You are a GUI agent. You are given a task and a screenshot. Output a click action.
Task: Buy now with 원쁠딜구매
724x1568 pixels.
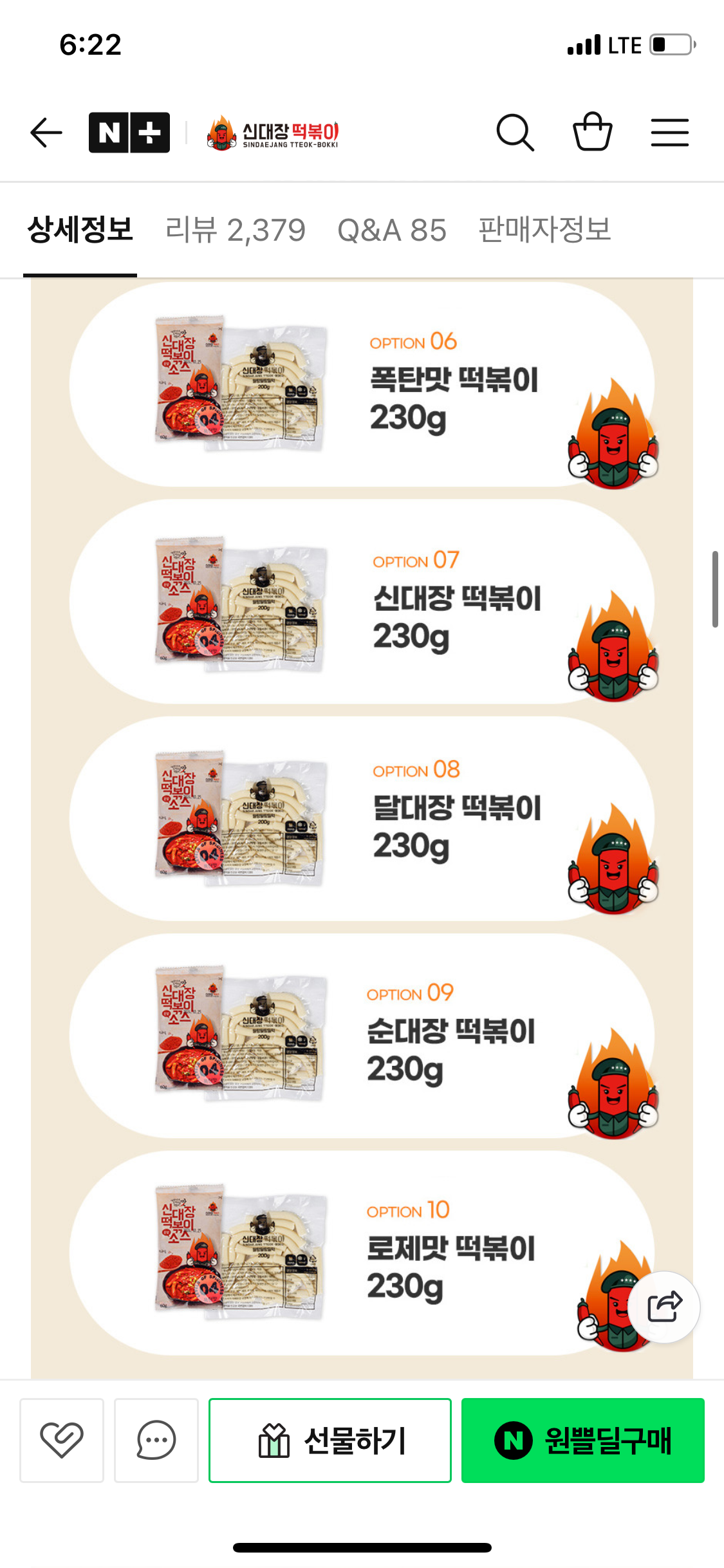click(582, 1440)
